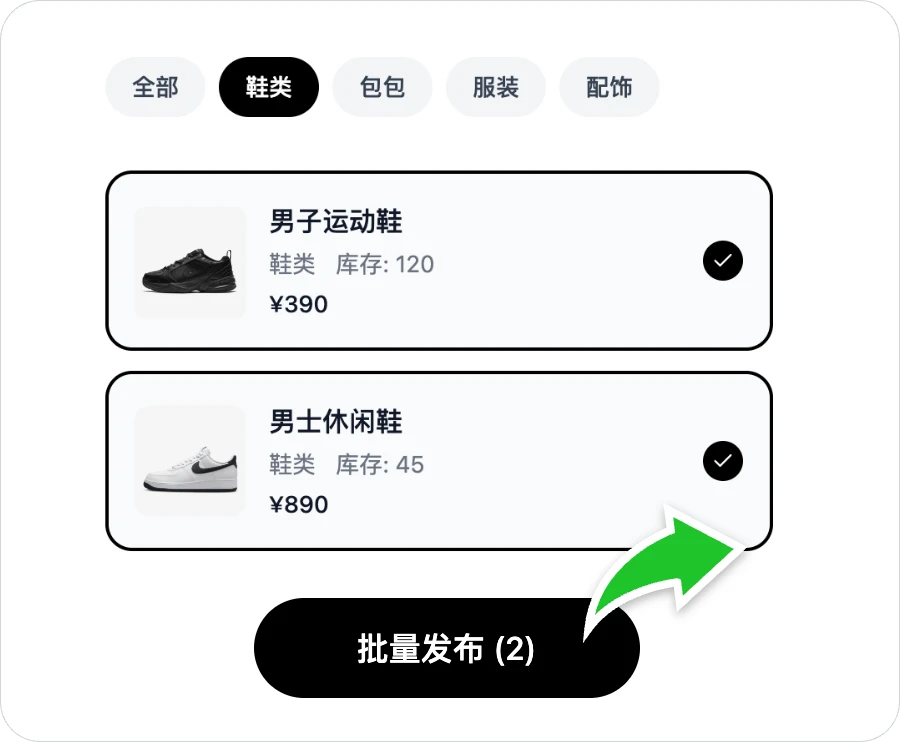Deselect the 男士休闲鞋 checkmark
This screenshot has height=742, width=900.
(x=723, y=461)
